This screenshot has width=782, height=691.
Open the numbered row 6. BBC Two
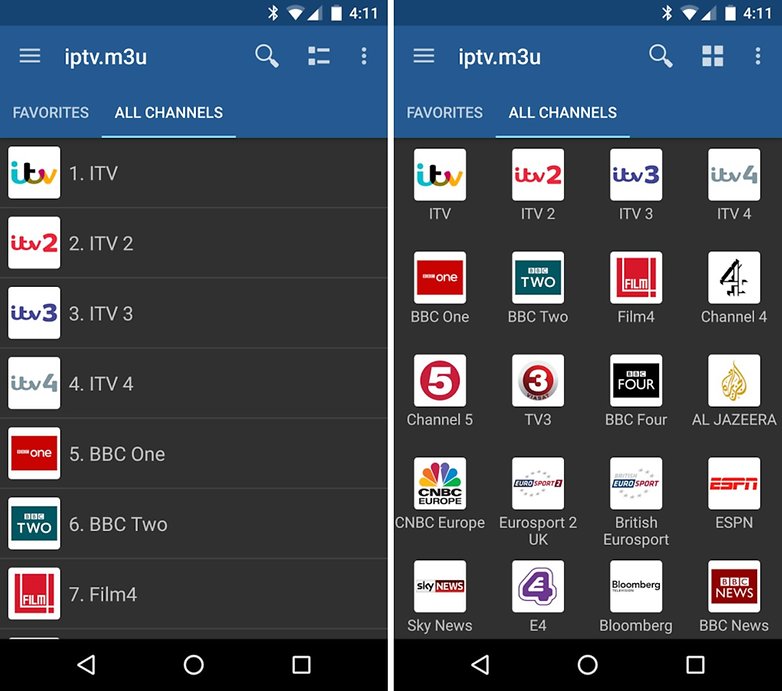[195, 524]
